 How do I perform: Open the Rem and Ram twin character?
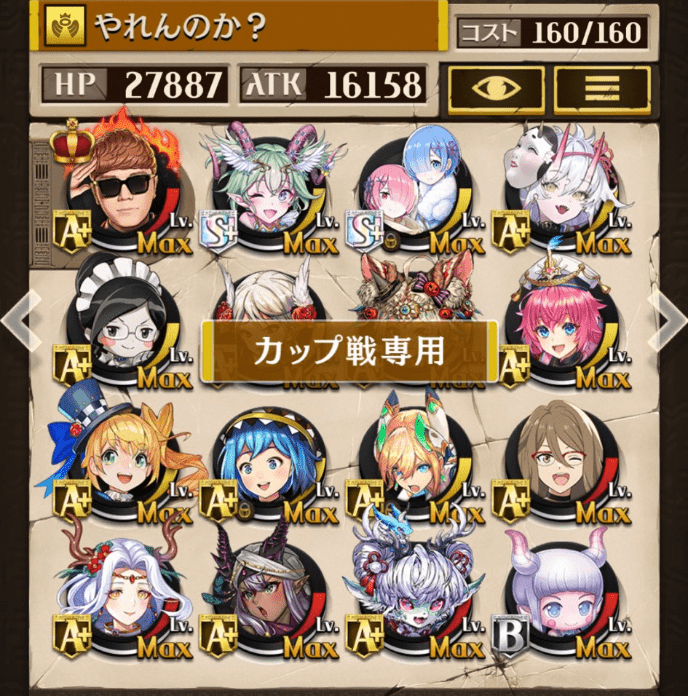point(410,190)
